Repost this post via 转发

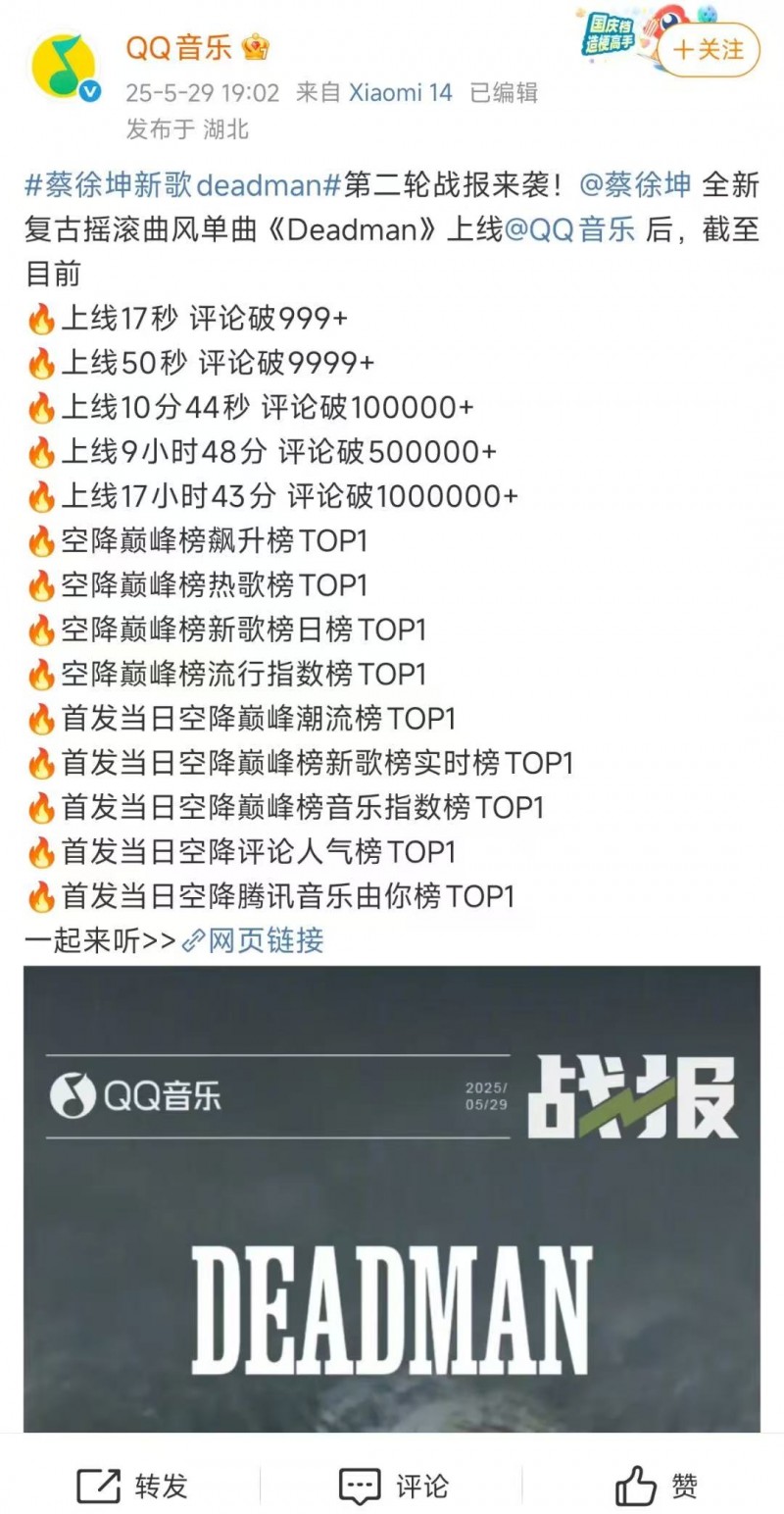pyautogui.click(x=132, y=1486)
